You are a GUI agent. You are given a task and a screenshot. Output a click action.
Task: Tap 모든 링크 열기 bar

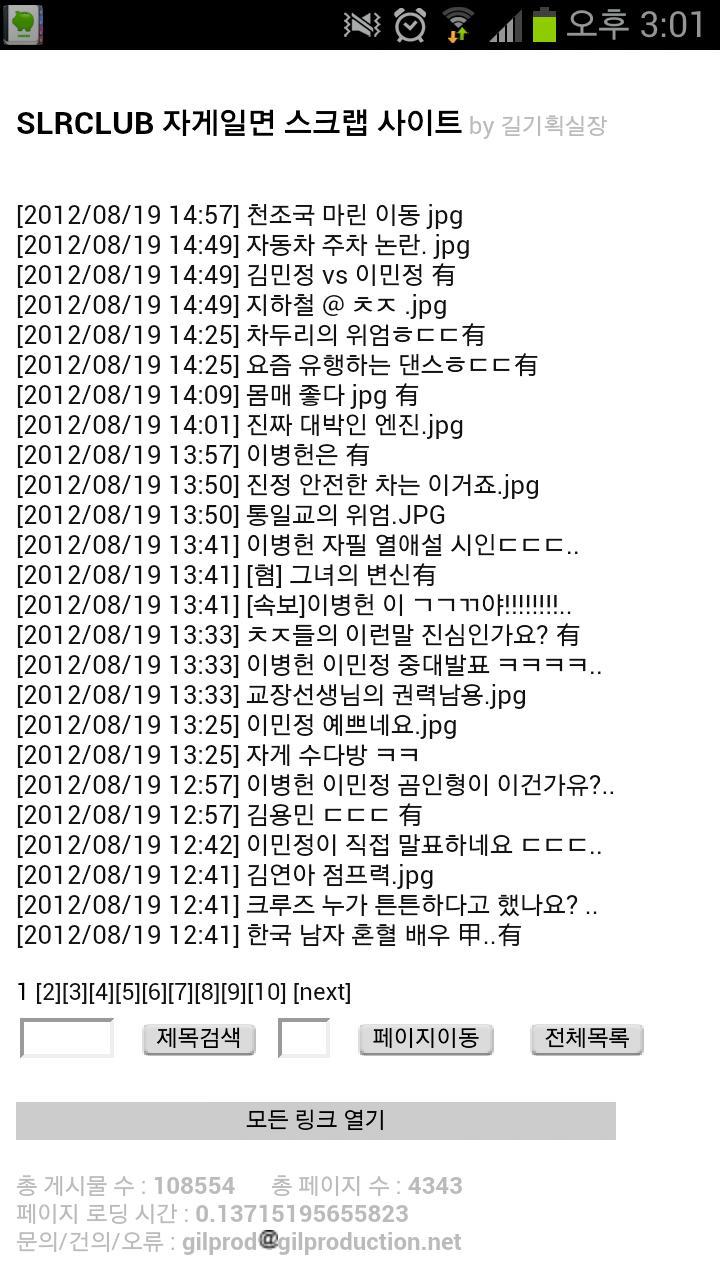click(316, 1120)
